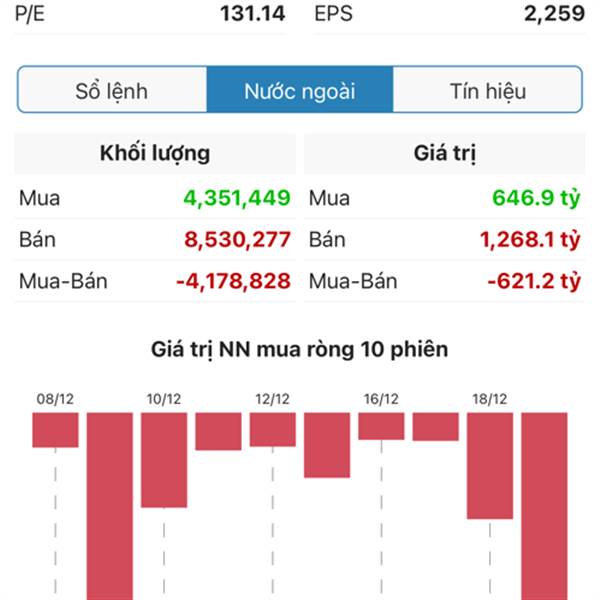Select the Nước ngoài segment
The width and height of the screenshot is (600, 600).
coord(299,91)
